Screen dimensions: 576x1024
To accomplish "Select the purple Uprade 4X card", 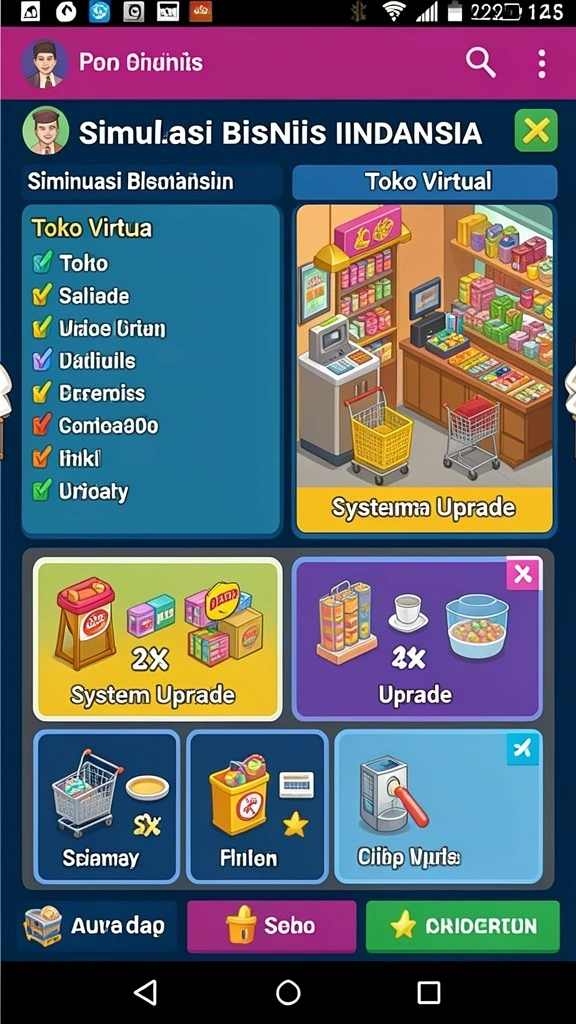I will pyautogui.click(x=417, y=639).
